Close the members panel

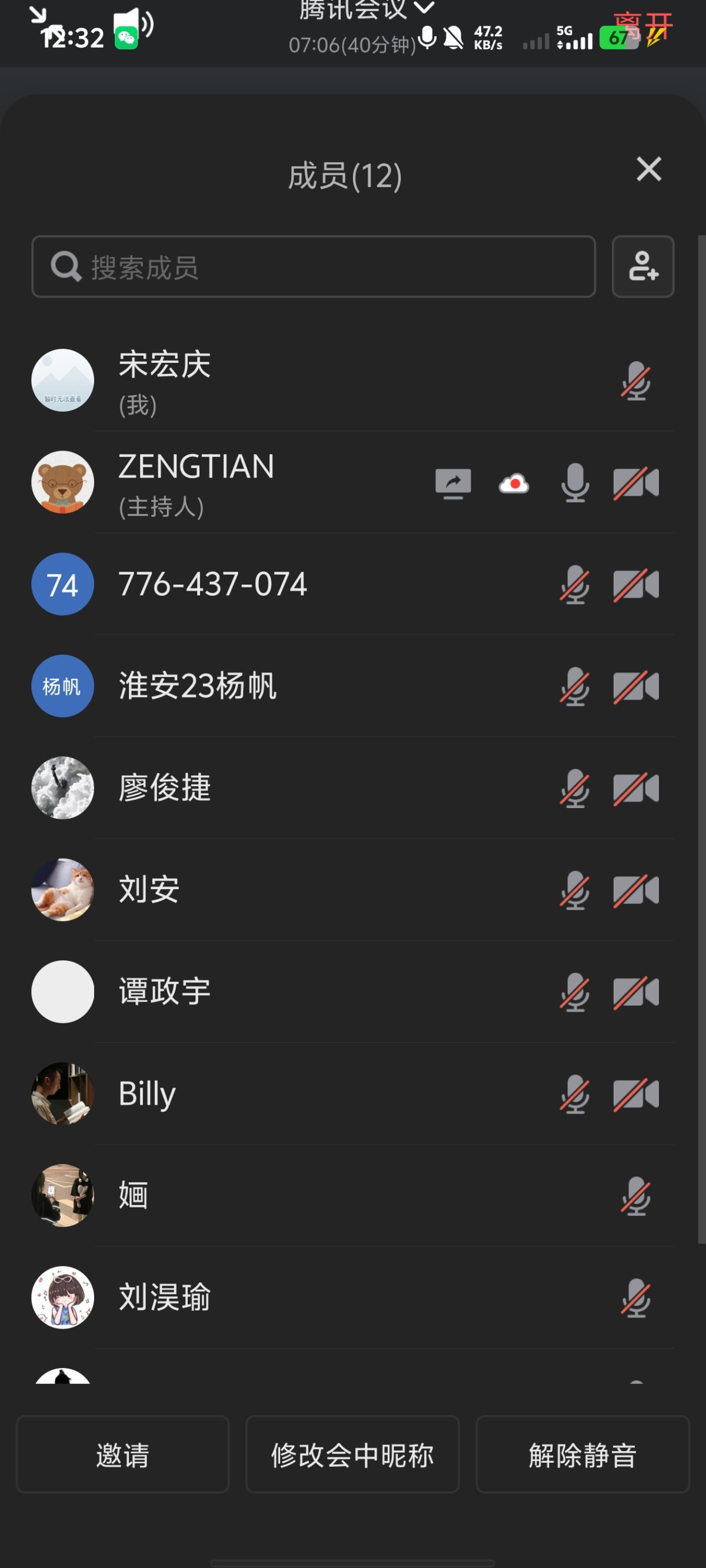(648, 169)
